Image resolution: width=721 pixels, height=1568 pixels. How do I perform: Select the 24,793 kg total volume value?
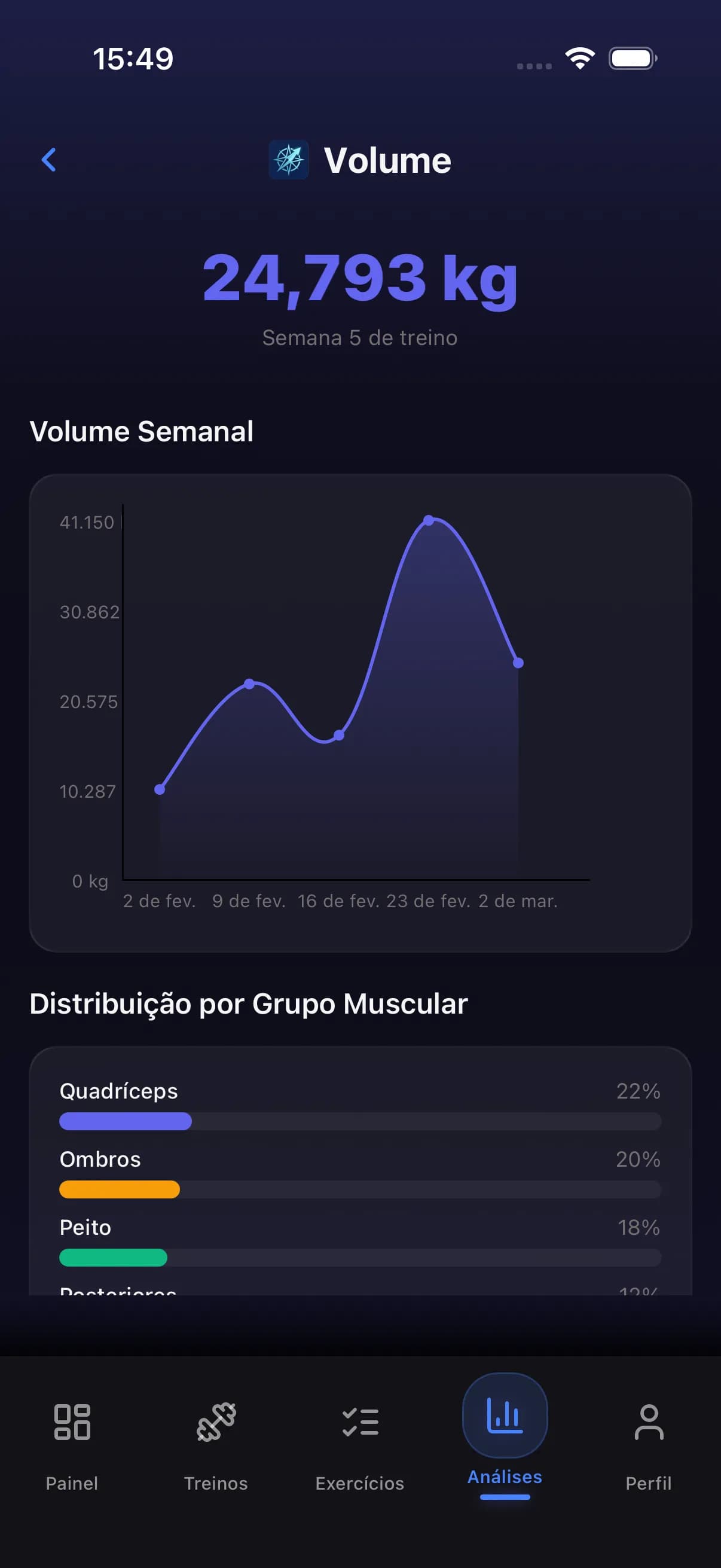click(360, 279)
